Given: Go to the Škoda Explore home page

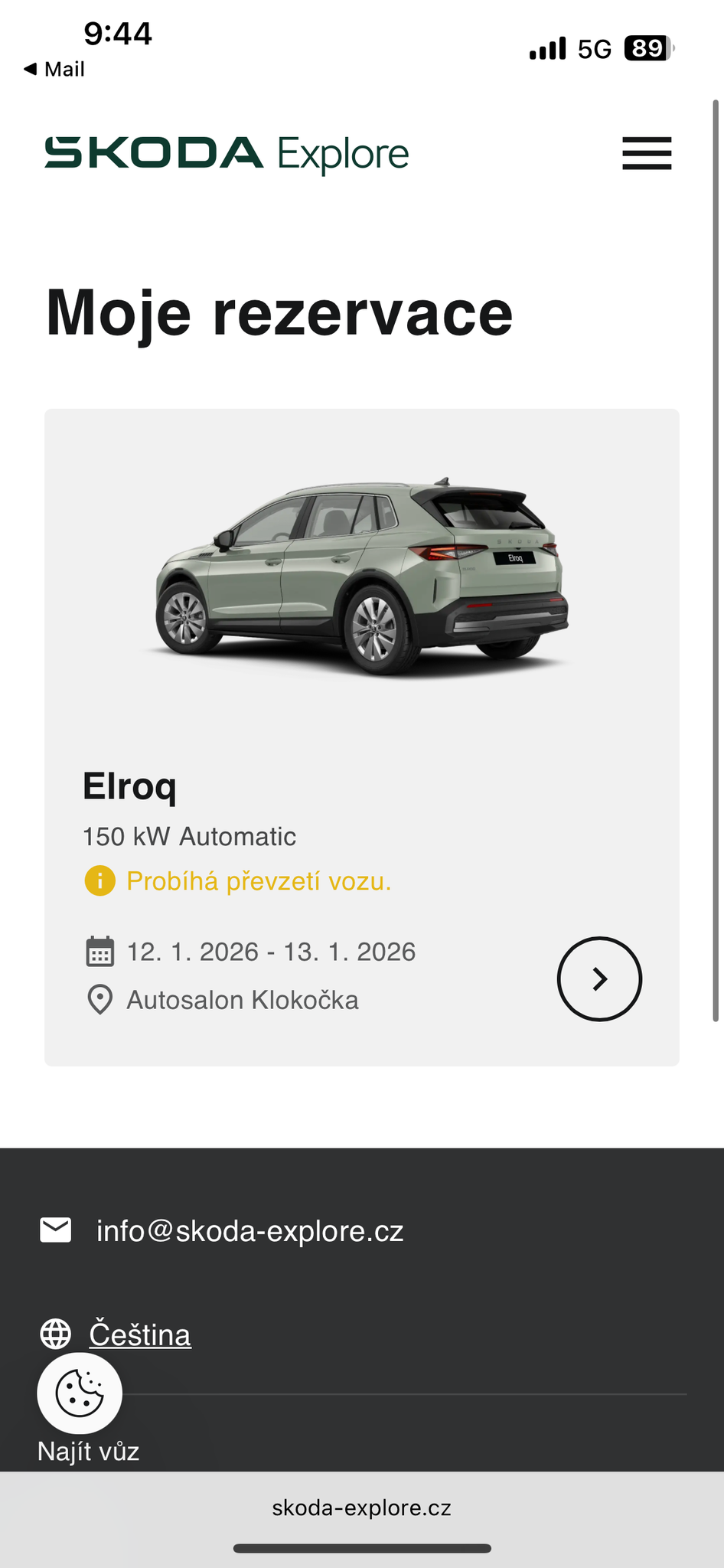Looking at the screenshot, I should click(227, 153).
